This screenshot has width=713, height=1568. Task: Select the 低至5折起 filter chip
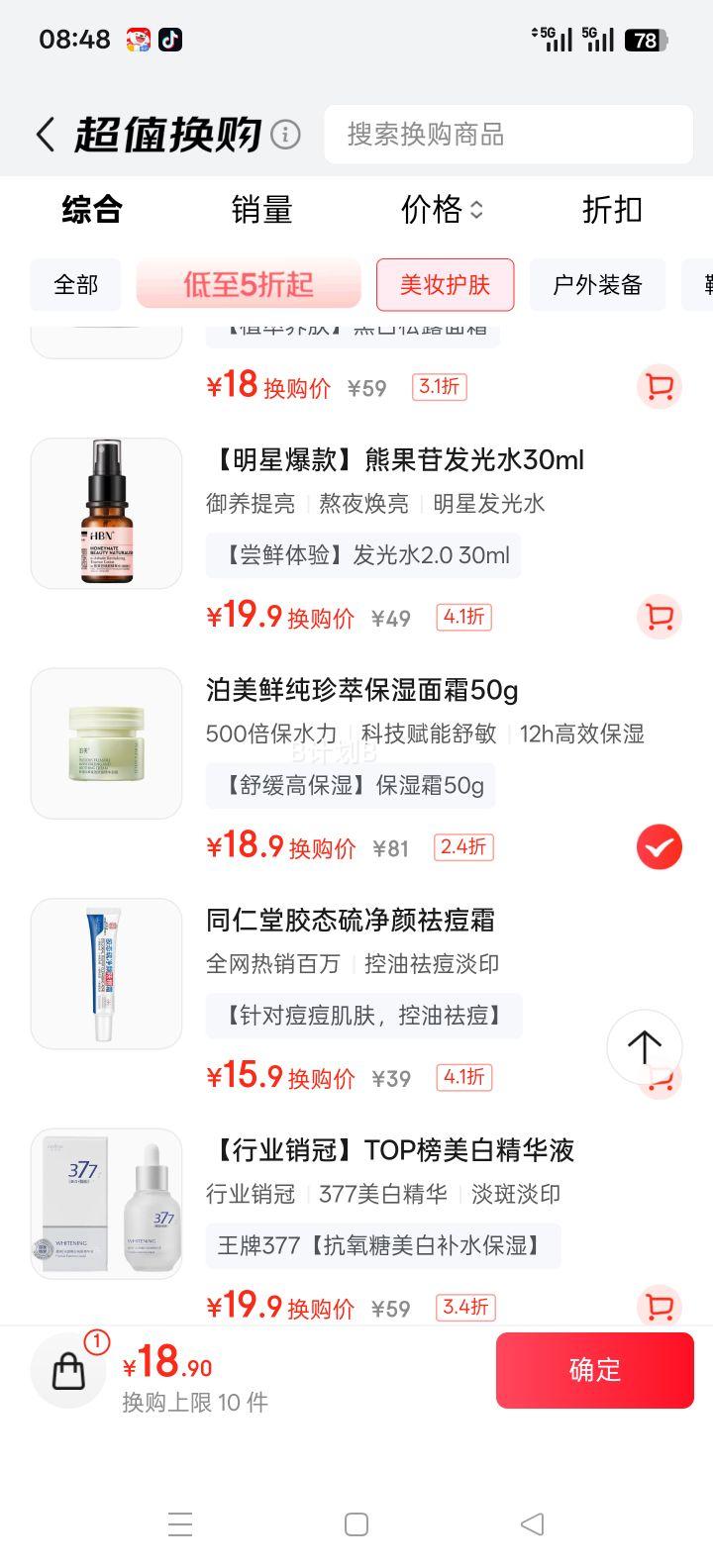pyautogui.click(x=249, y=285)
